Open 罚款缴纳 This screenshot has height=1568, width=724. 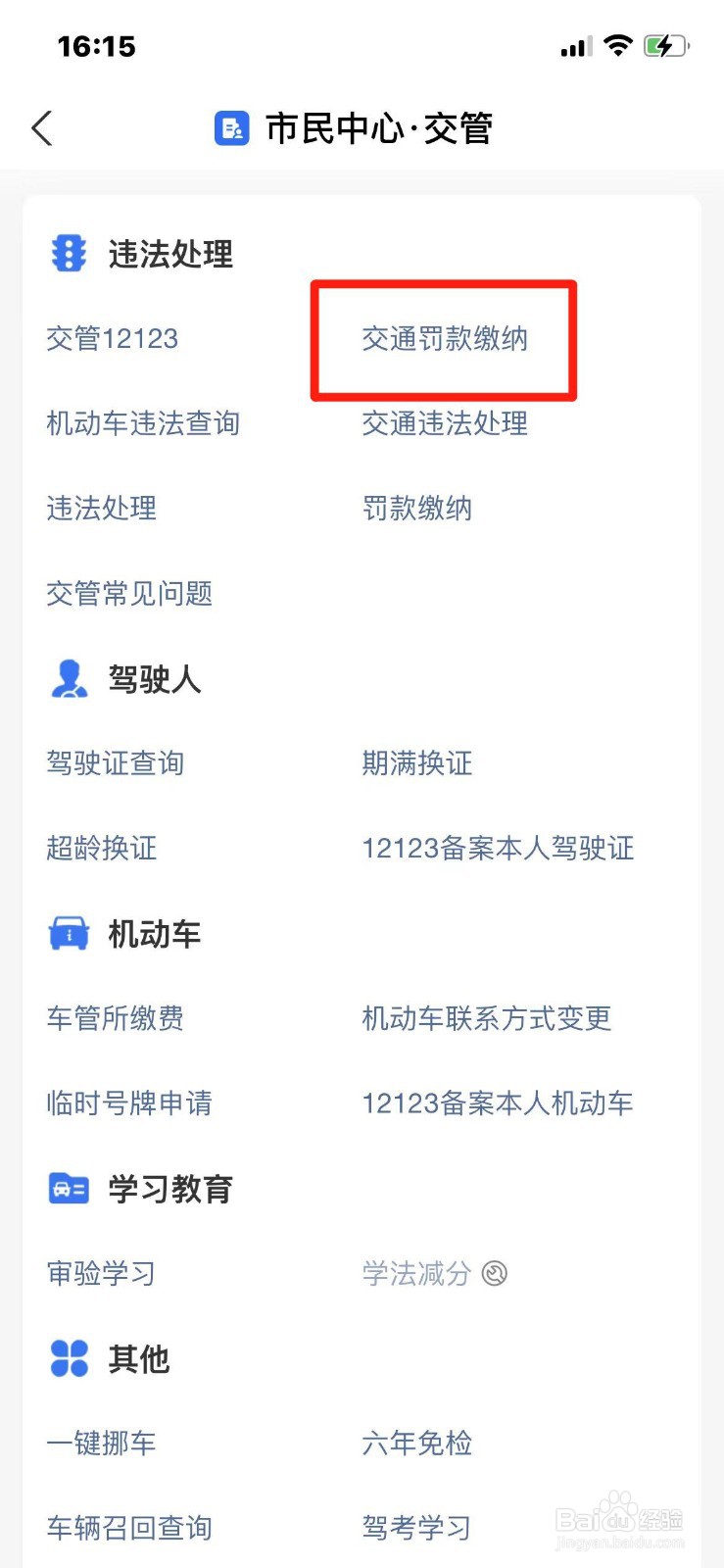click(417, 509)
